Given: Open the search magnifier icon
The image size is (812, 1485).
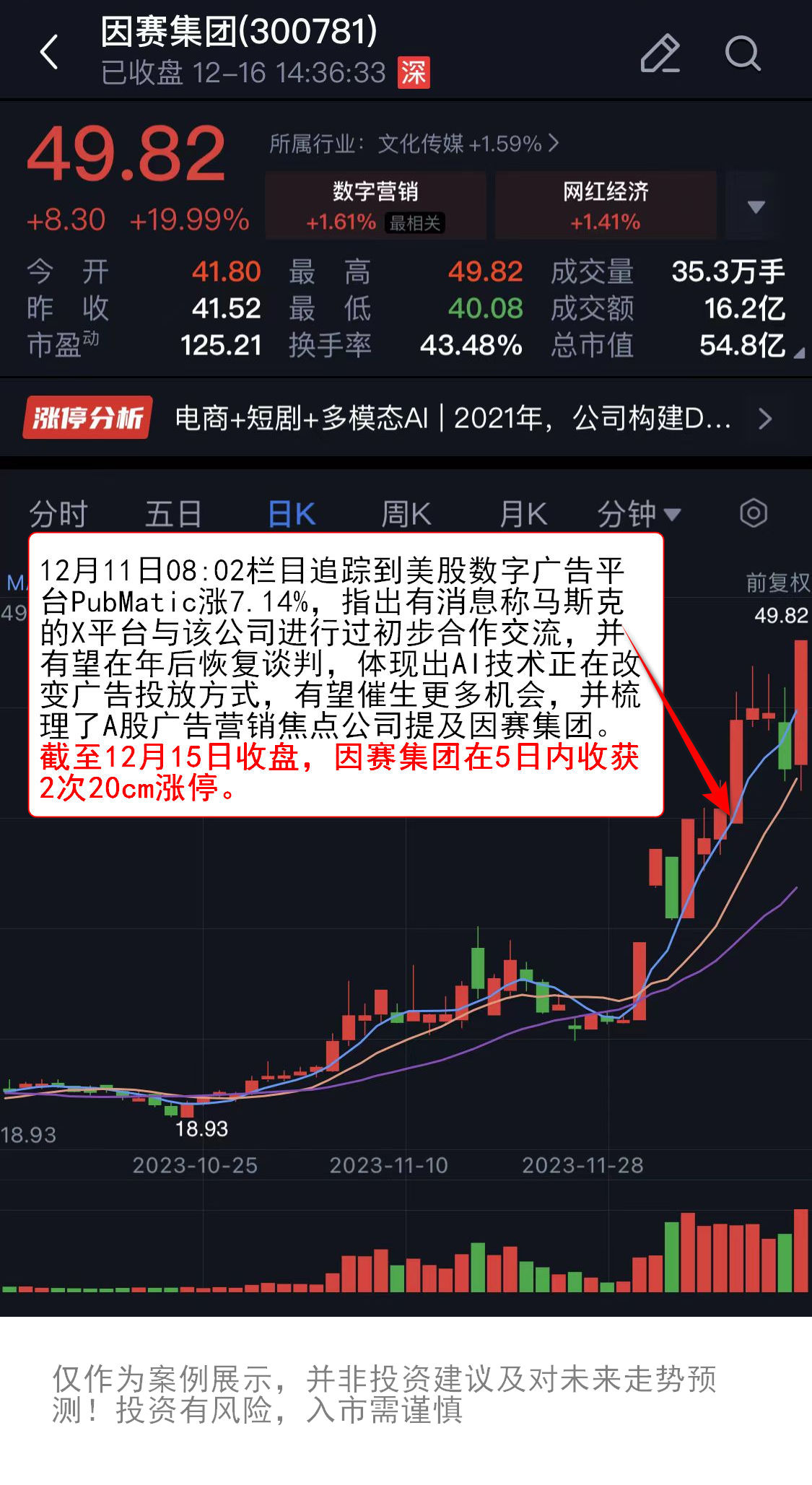Looking at the screenshot, I should click(x=743, y=53).
